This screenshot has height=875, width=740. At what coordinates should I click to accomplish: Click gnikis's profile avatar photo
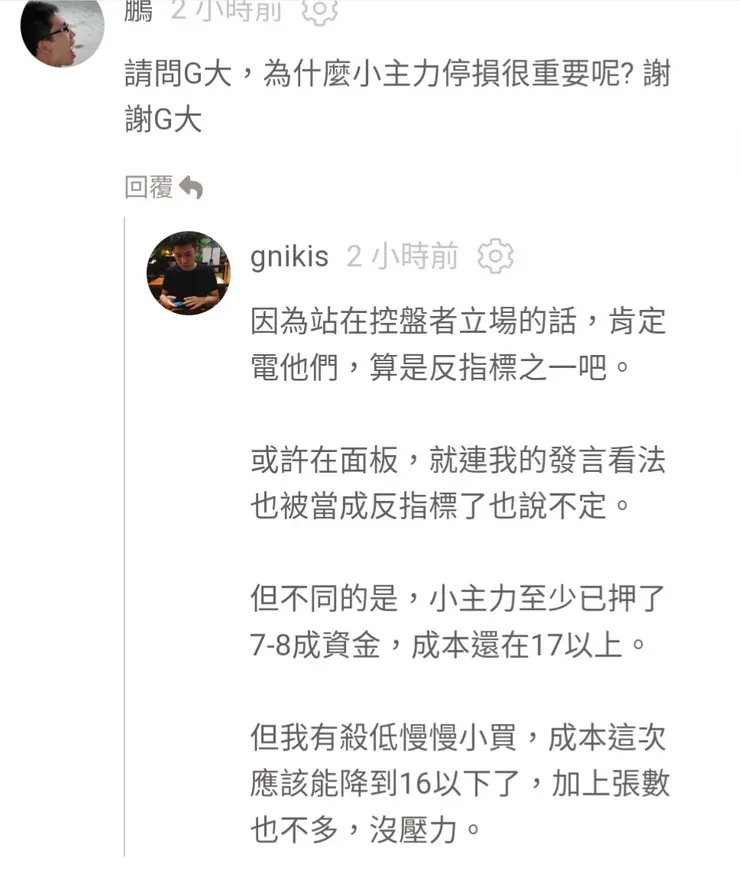[188, 273]
